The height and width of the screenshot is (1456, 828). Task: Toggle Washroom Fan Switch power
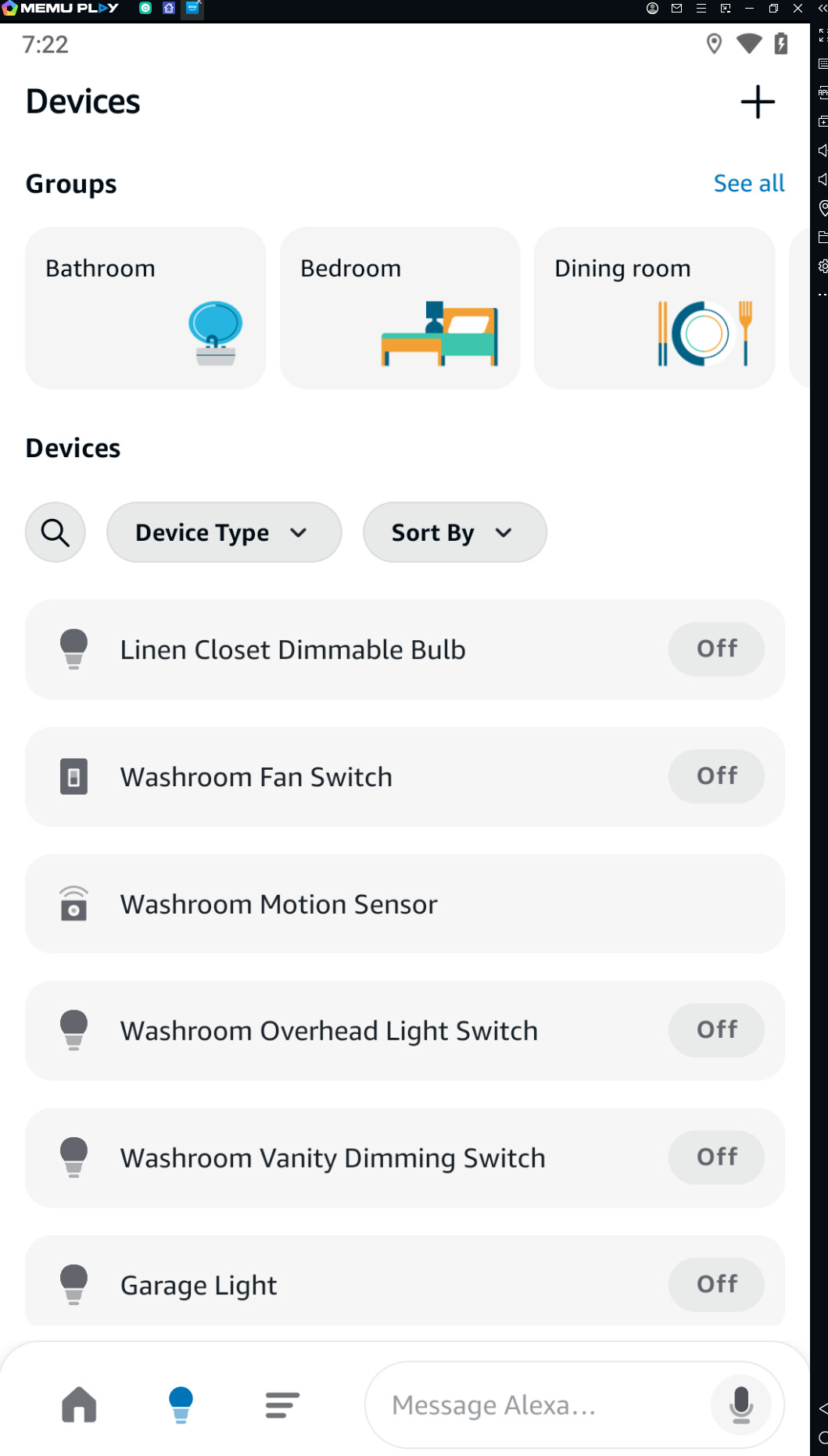[x=716, y=776]
